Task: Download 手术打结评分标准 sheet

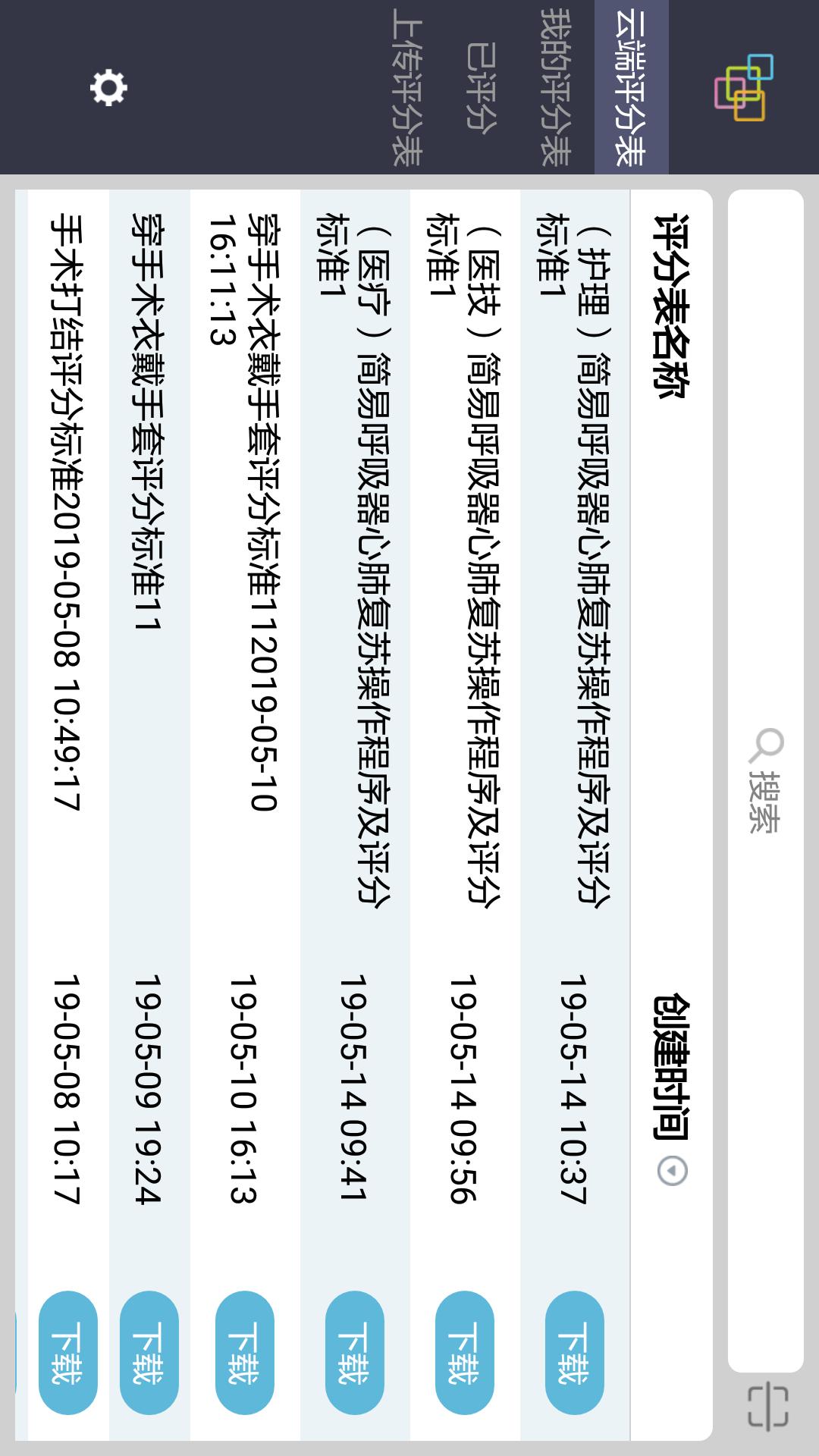Action: point(68,1354)
